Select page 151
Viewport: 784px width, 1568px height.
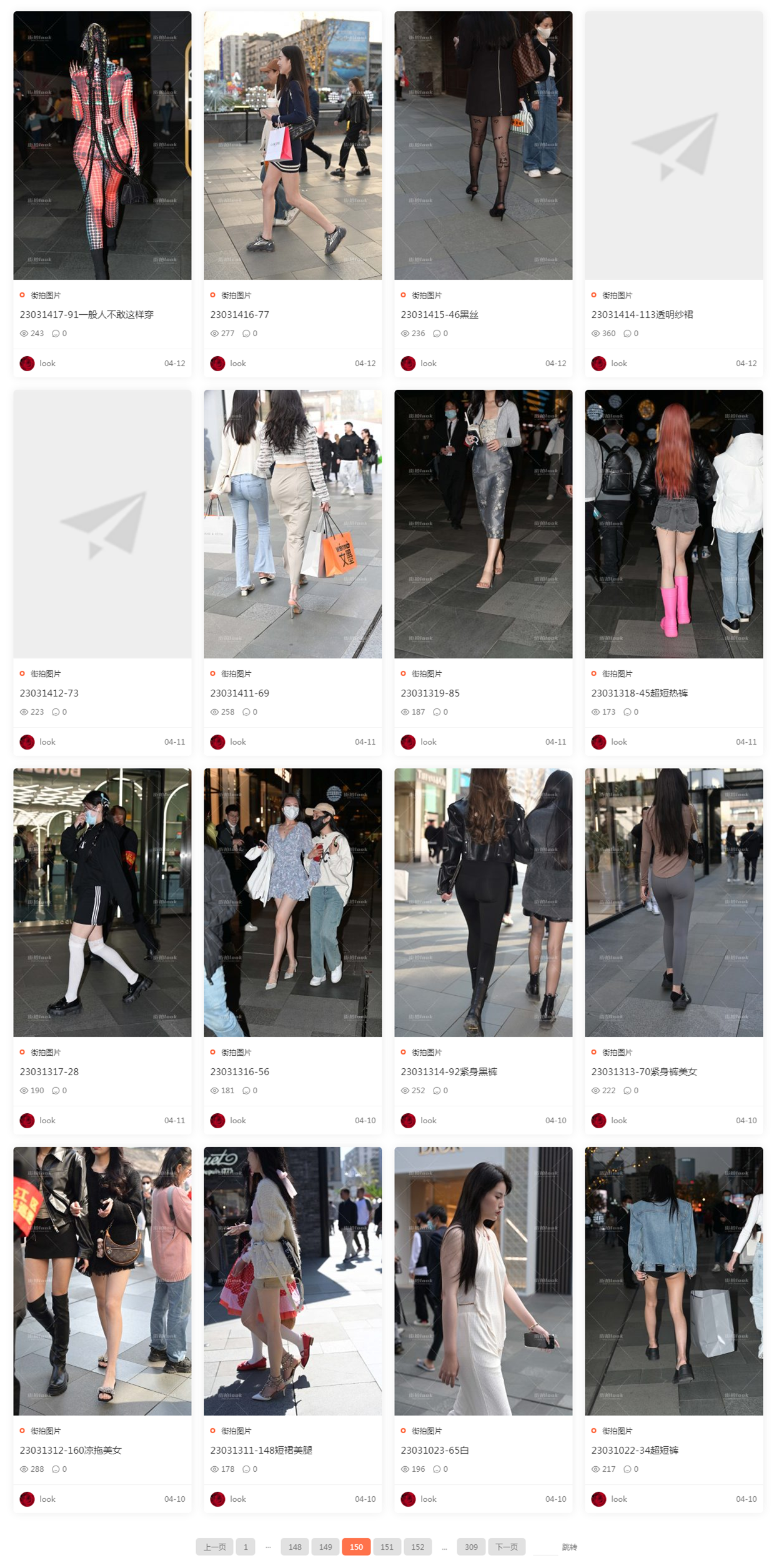click(x=387, y=1547)
